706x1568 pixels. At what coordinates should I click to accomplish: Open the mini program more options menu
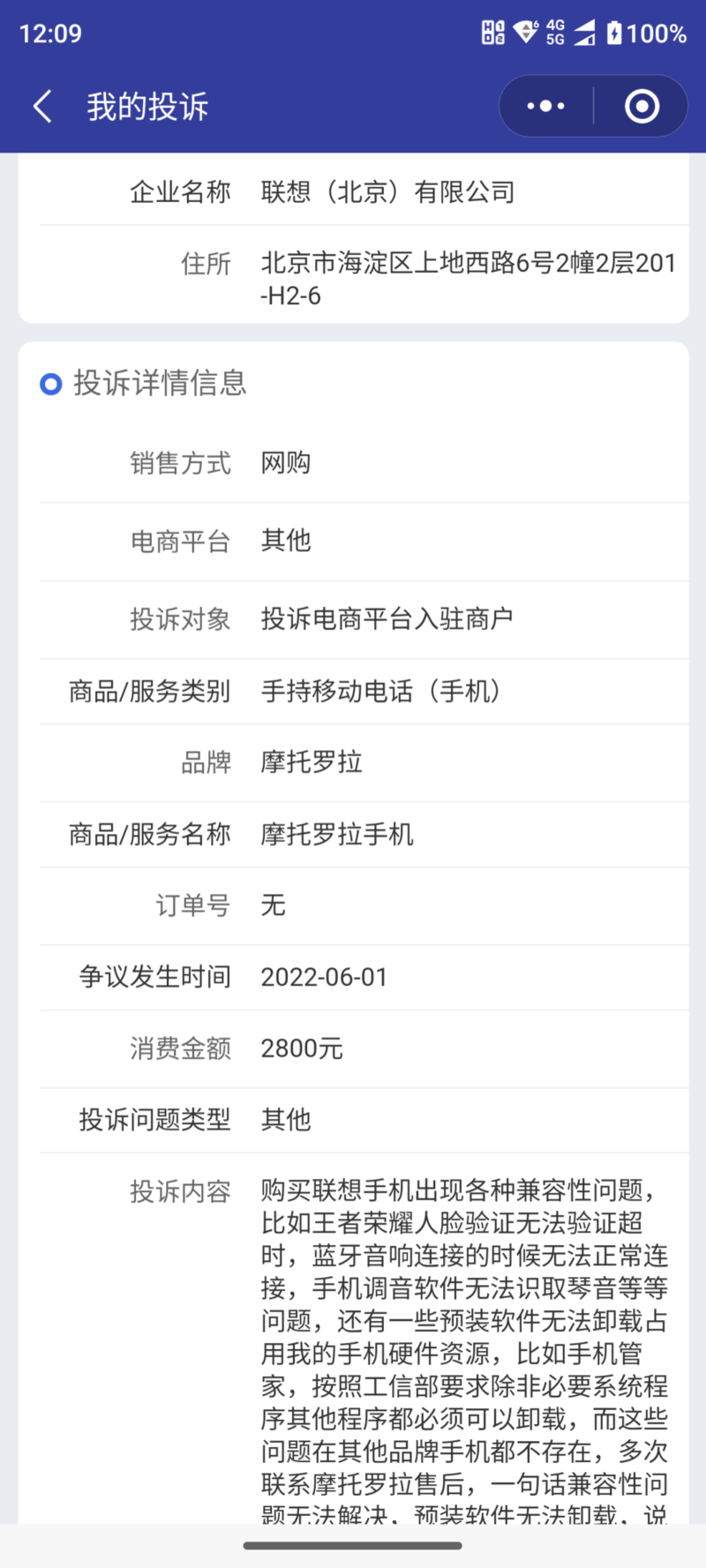pos(546,107)
